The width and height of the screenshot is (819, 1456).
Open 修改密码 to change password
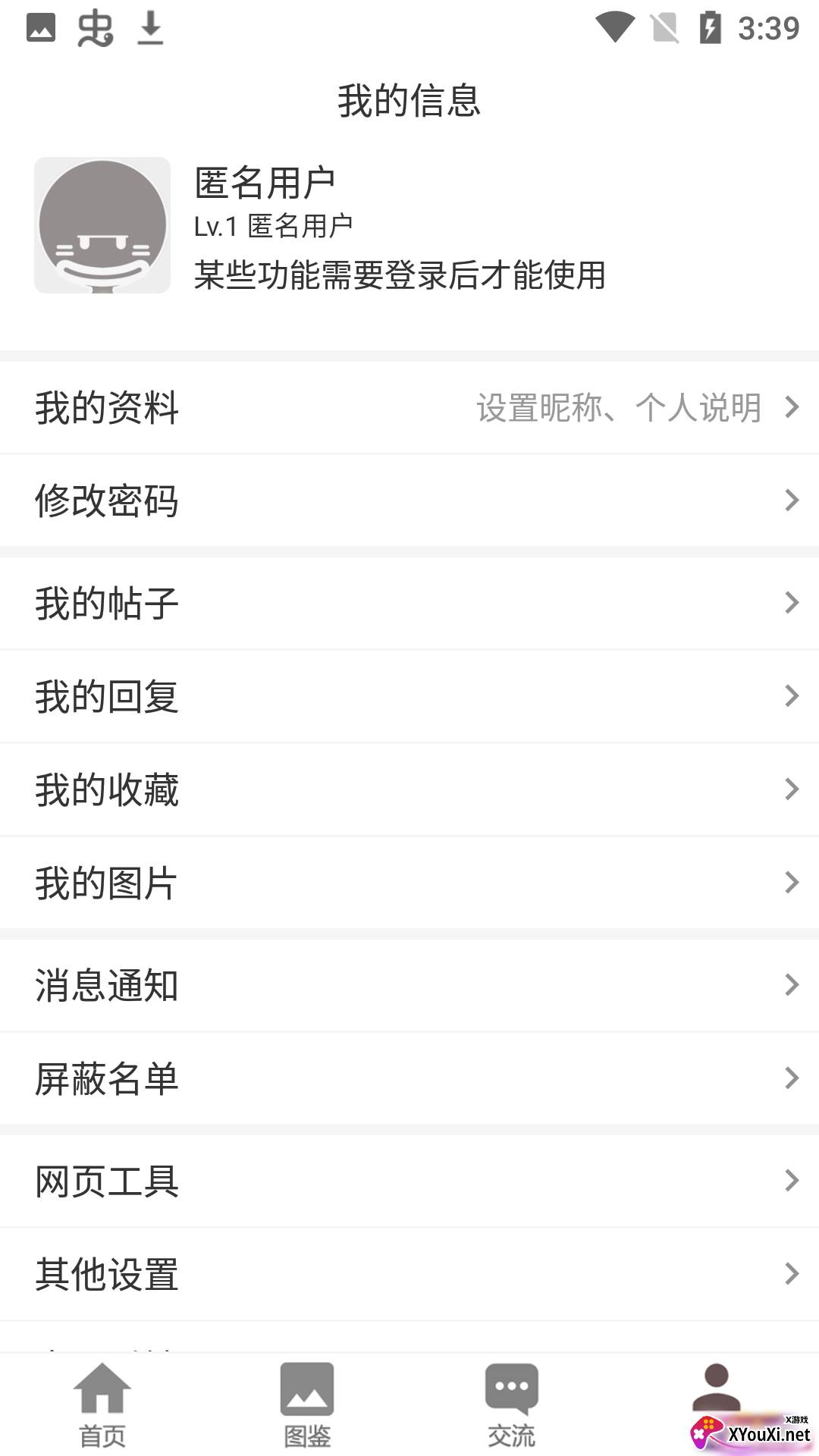[409, 500]
